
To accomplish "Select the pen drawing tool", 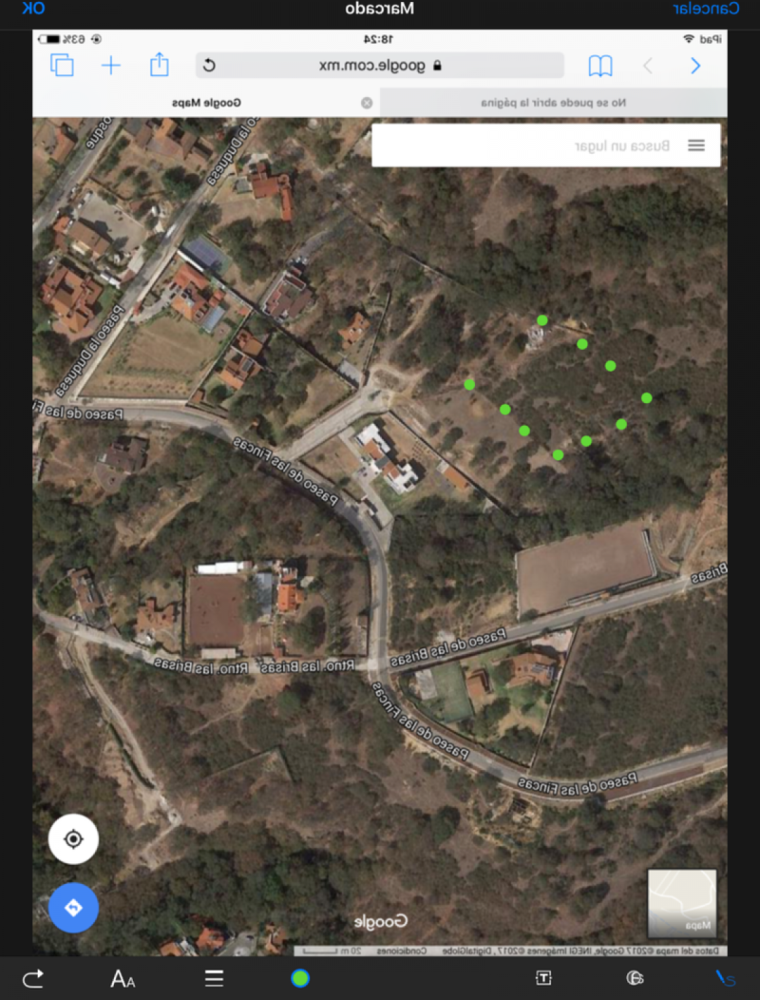I will (724, 978).
